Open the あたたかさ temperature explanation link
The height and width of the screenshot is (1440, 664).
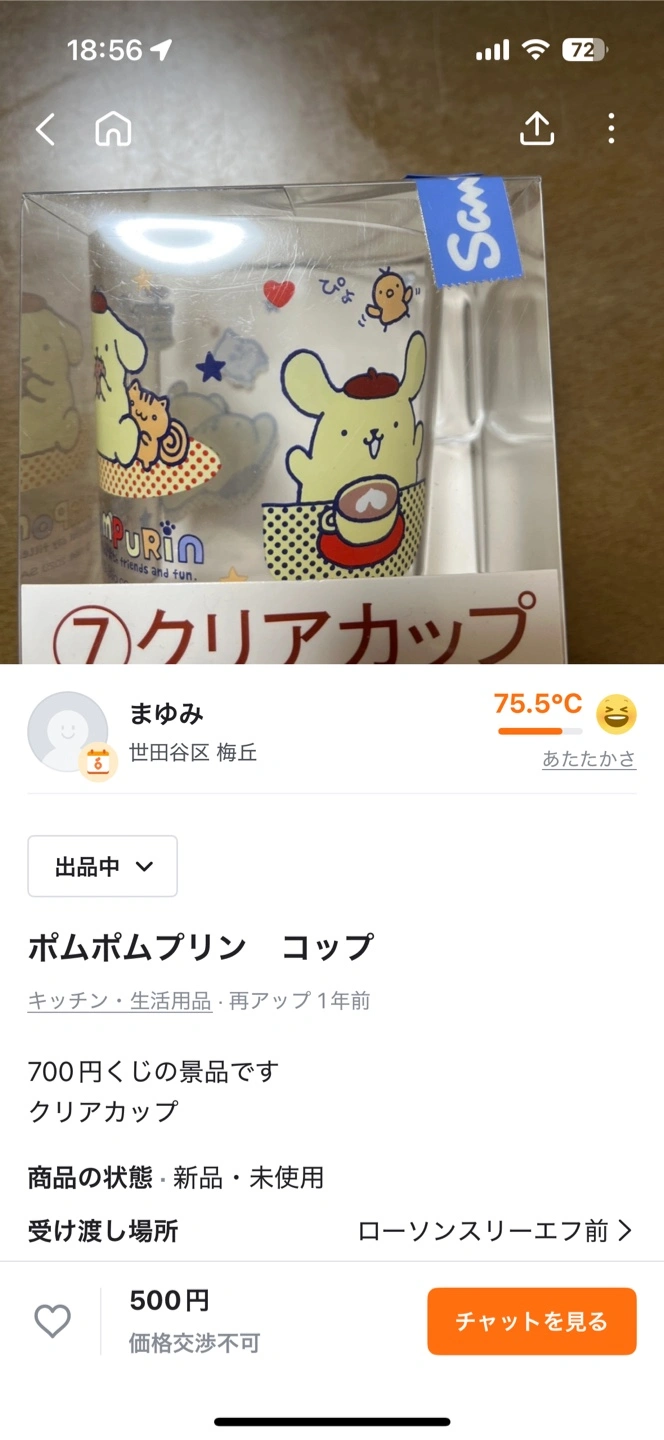pyautogui.click(x=589, y=759)
